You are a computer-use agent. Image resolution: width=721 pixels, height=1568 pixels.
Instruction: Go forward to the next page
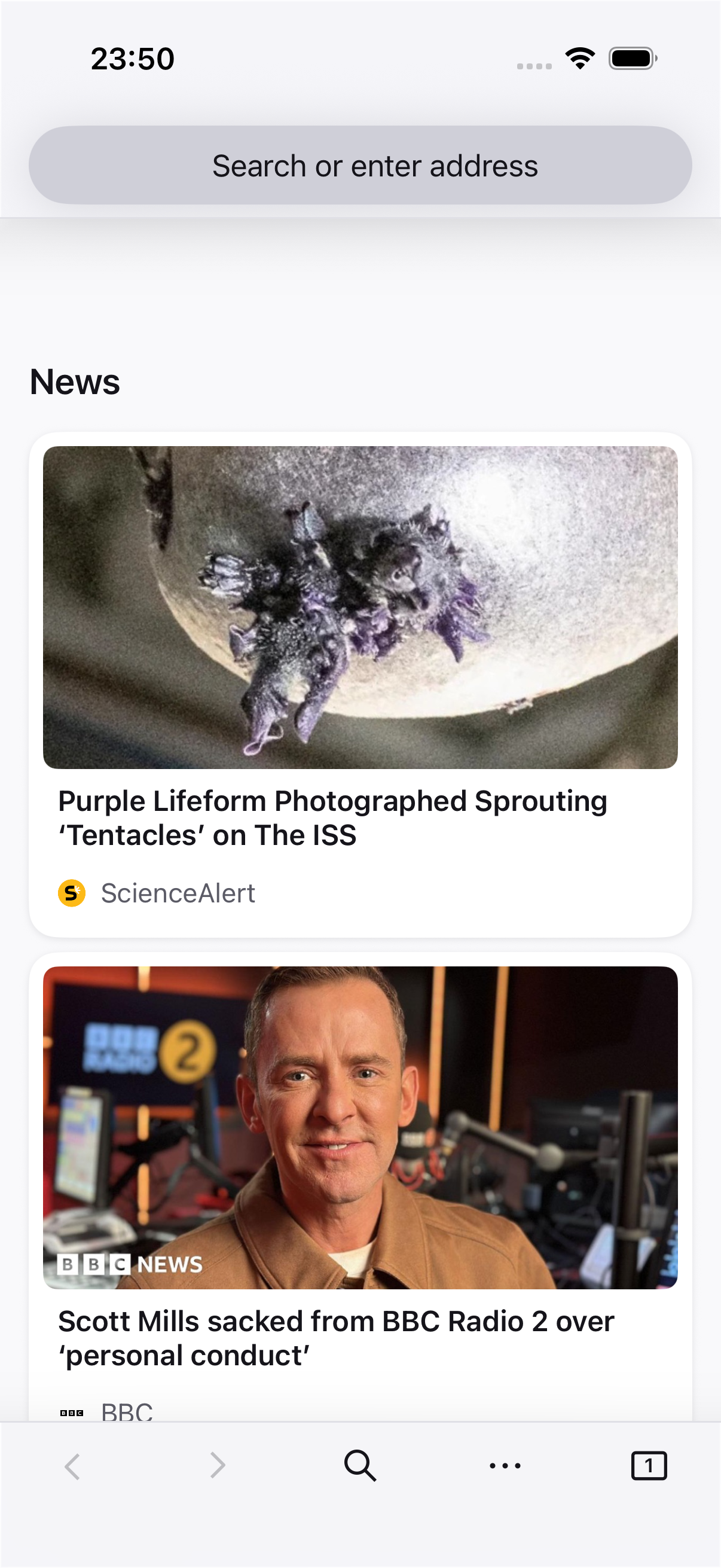click(x=217, y=1466)
